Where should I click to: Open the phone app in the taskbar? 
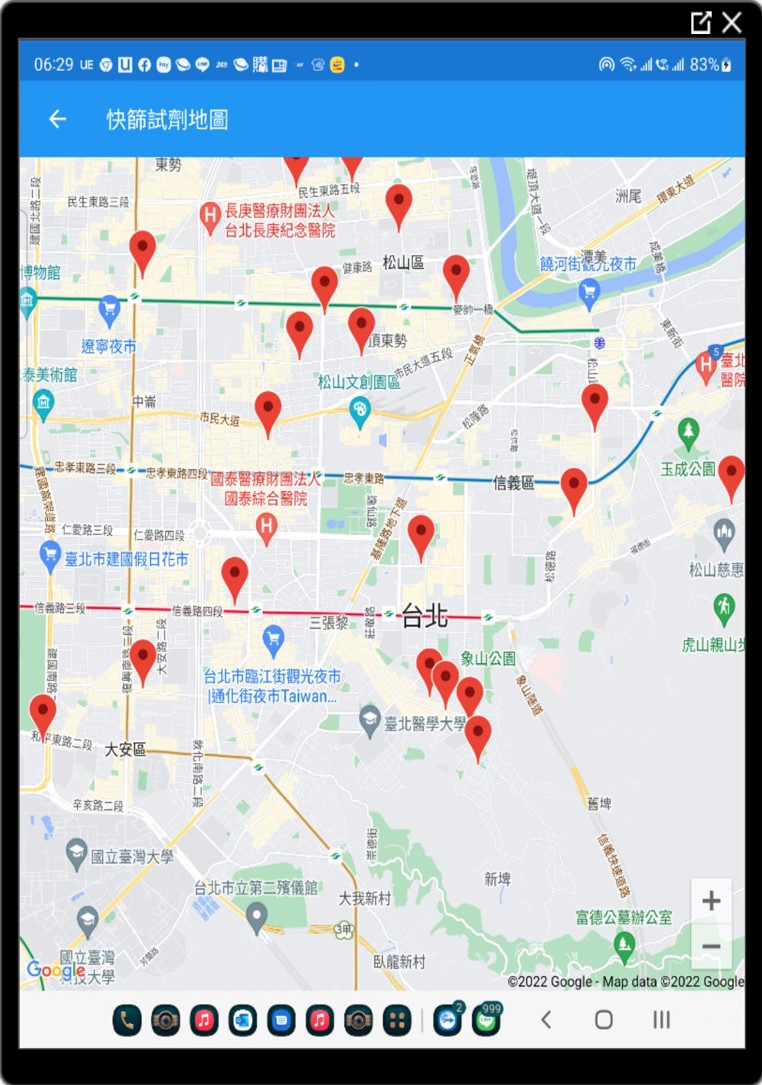pyautogui.click(x=127, y=1020)
